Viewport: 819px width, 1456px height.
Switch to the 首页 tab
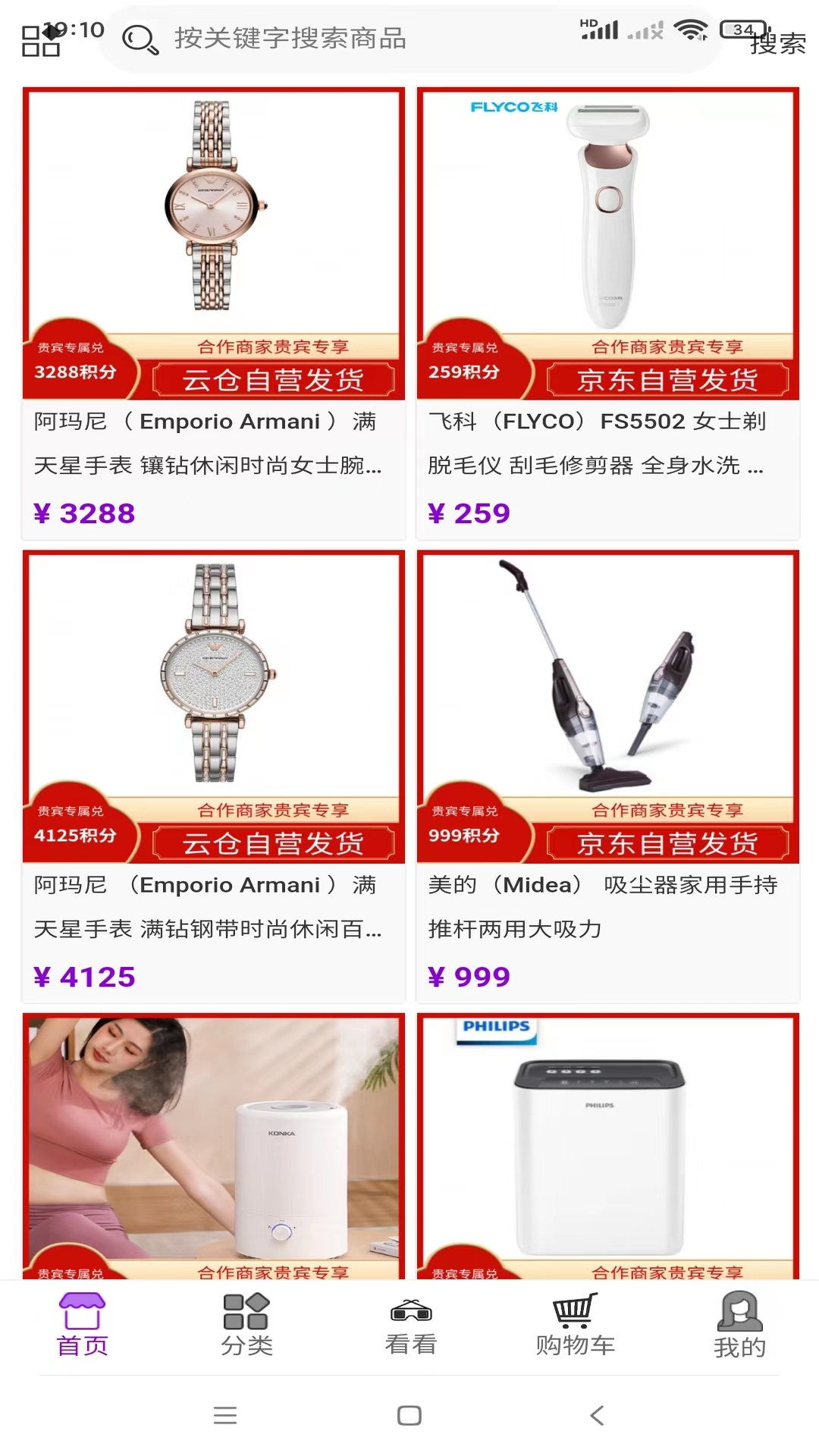[x=82, y=1325]
